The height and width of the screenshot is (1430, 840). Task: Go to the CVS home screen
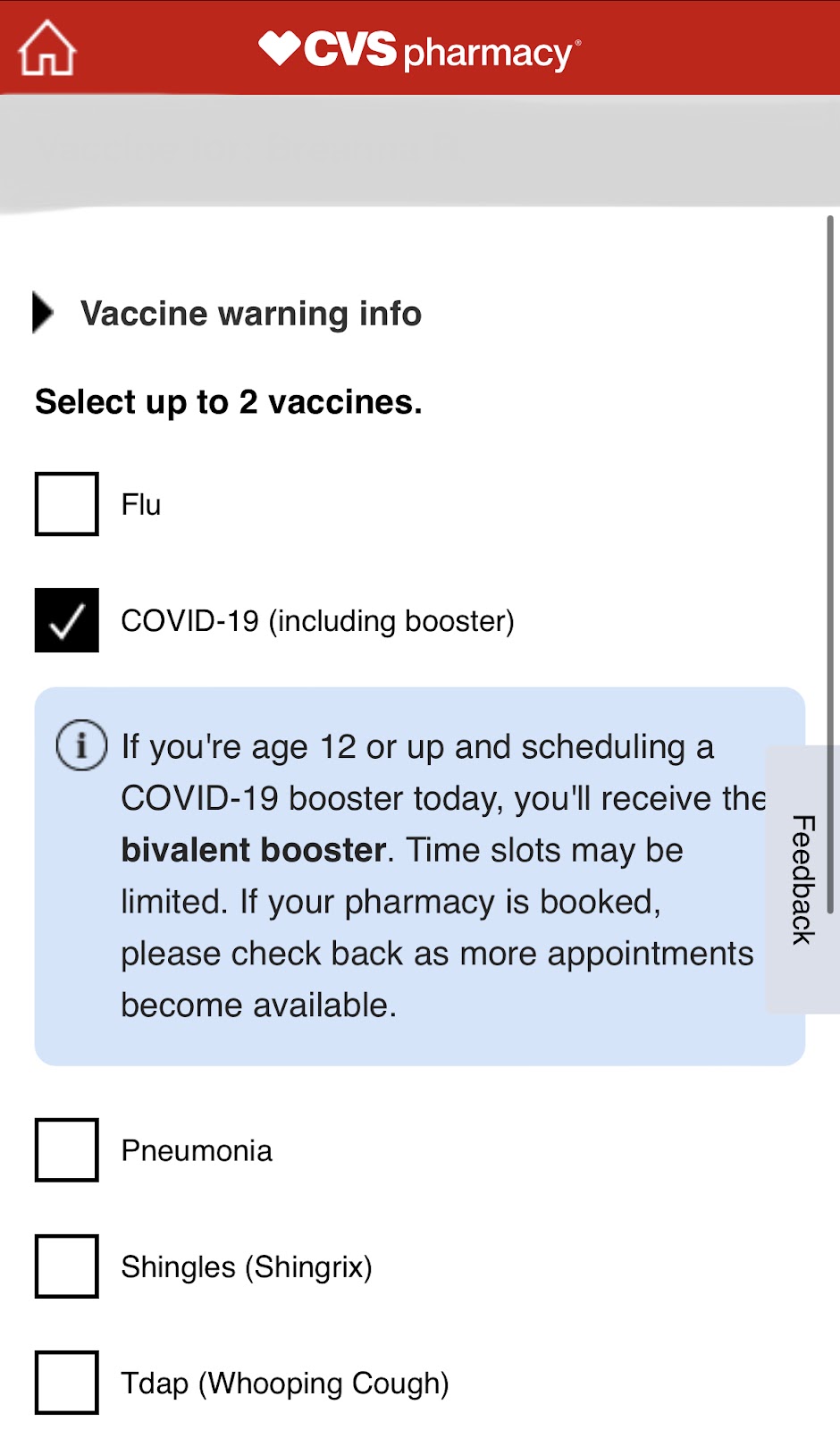coord(47,48)
